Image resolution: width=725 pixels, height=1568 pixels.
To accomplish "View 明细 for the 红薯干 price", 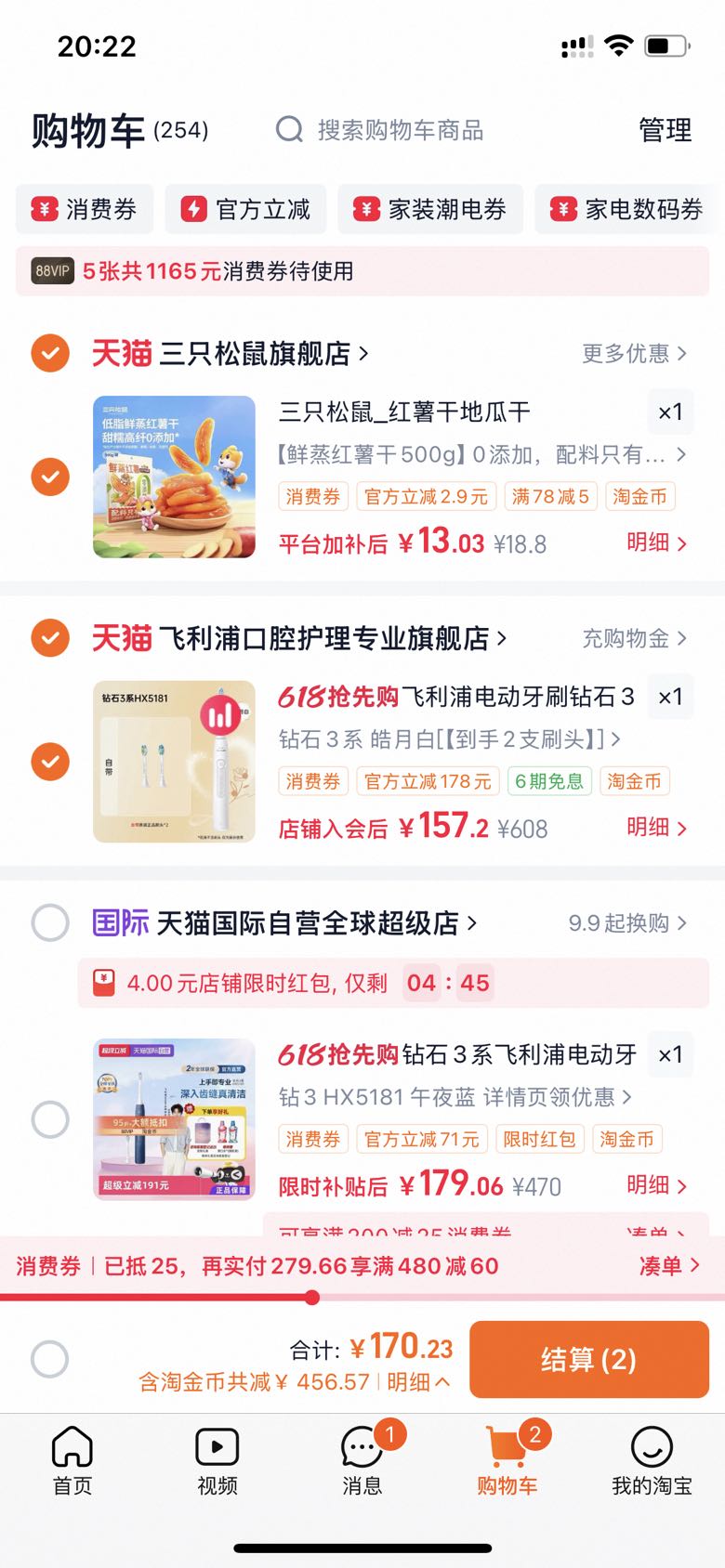I will (656, 542).
